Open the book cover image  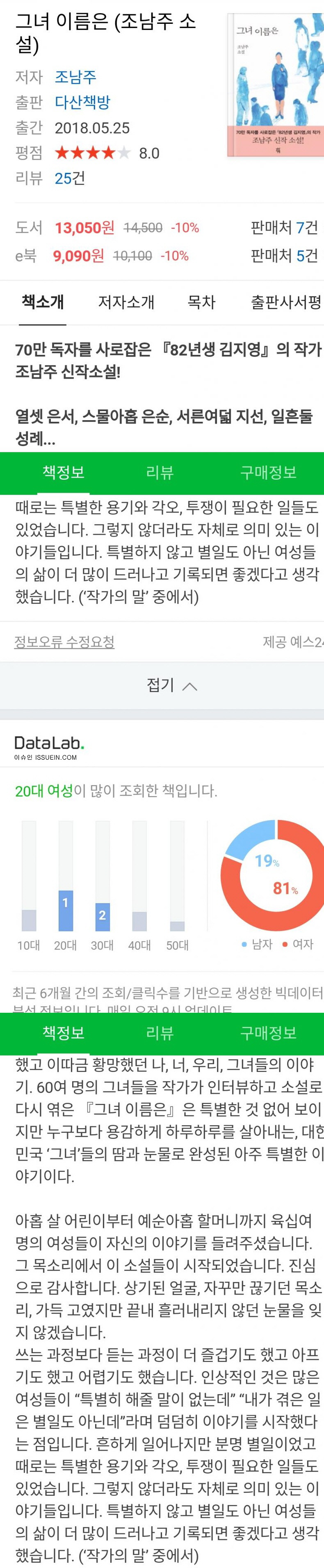pos(276,85)
